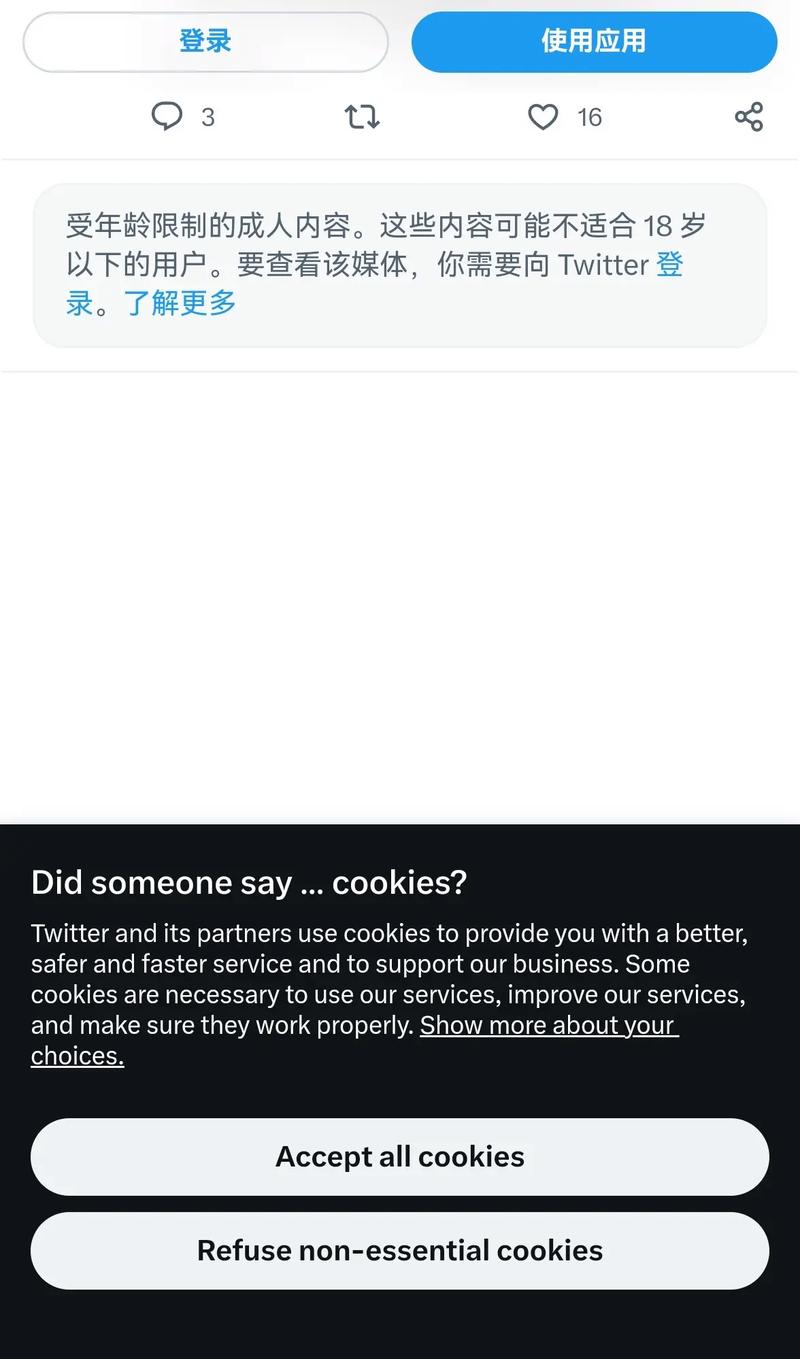Refuse non-essential cookies
Image resolution: width=800 pixels, height=1359 pixels.
click(400, 1250)
